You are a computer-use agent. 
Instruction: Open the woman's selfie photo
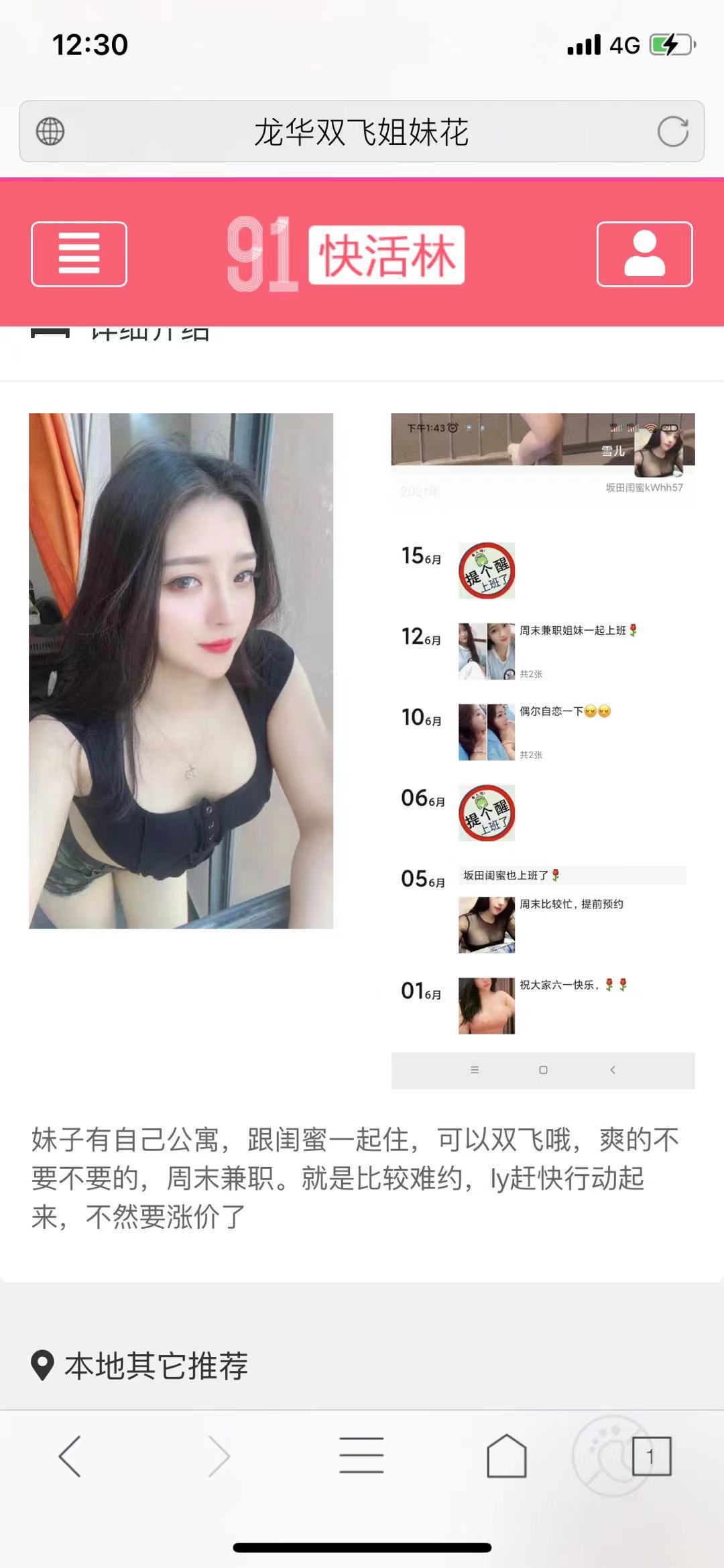181,670
